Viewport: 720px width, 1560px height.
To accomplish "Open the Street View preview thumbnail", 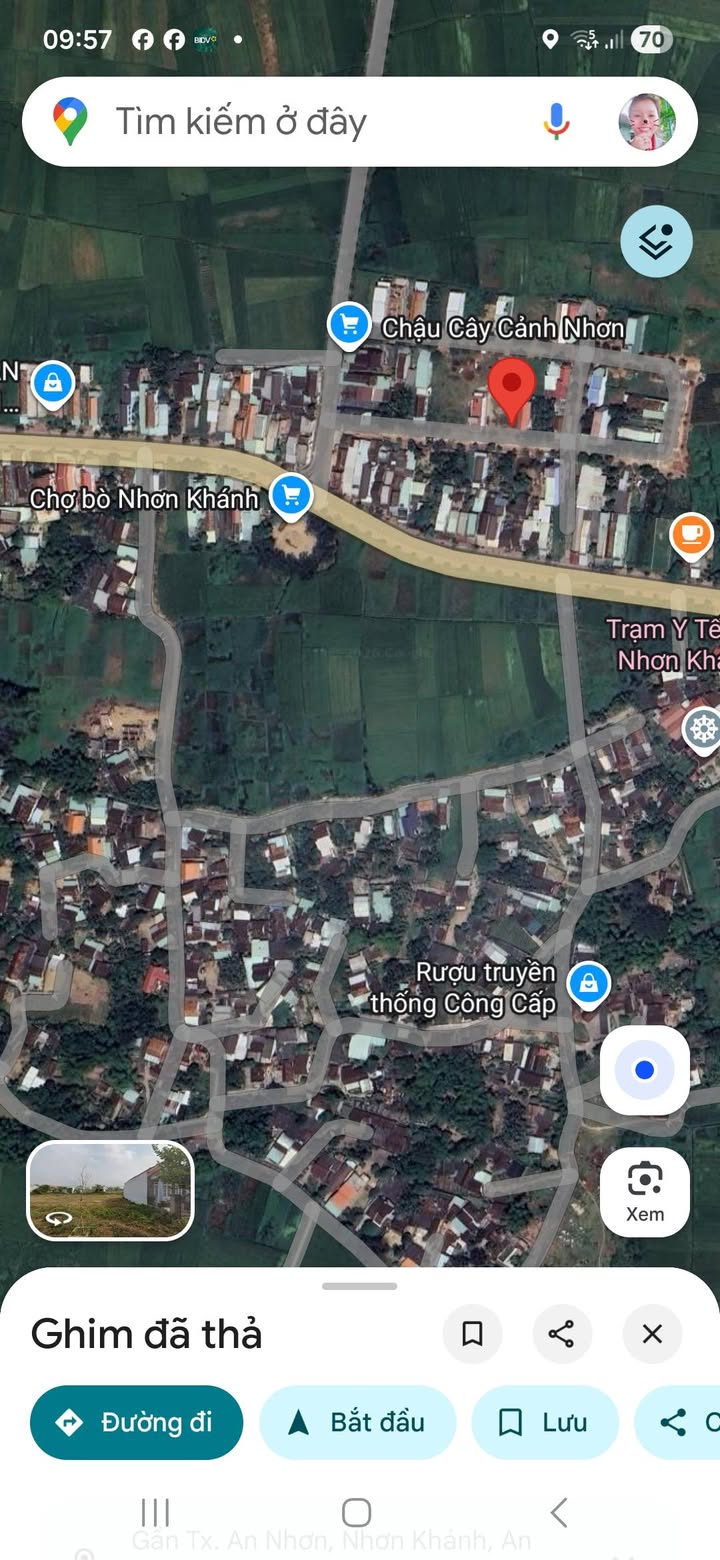I will click(110, 1190).
